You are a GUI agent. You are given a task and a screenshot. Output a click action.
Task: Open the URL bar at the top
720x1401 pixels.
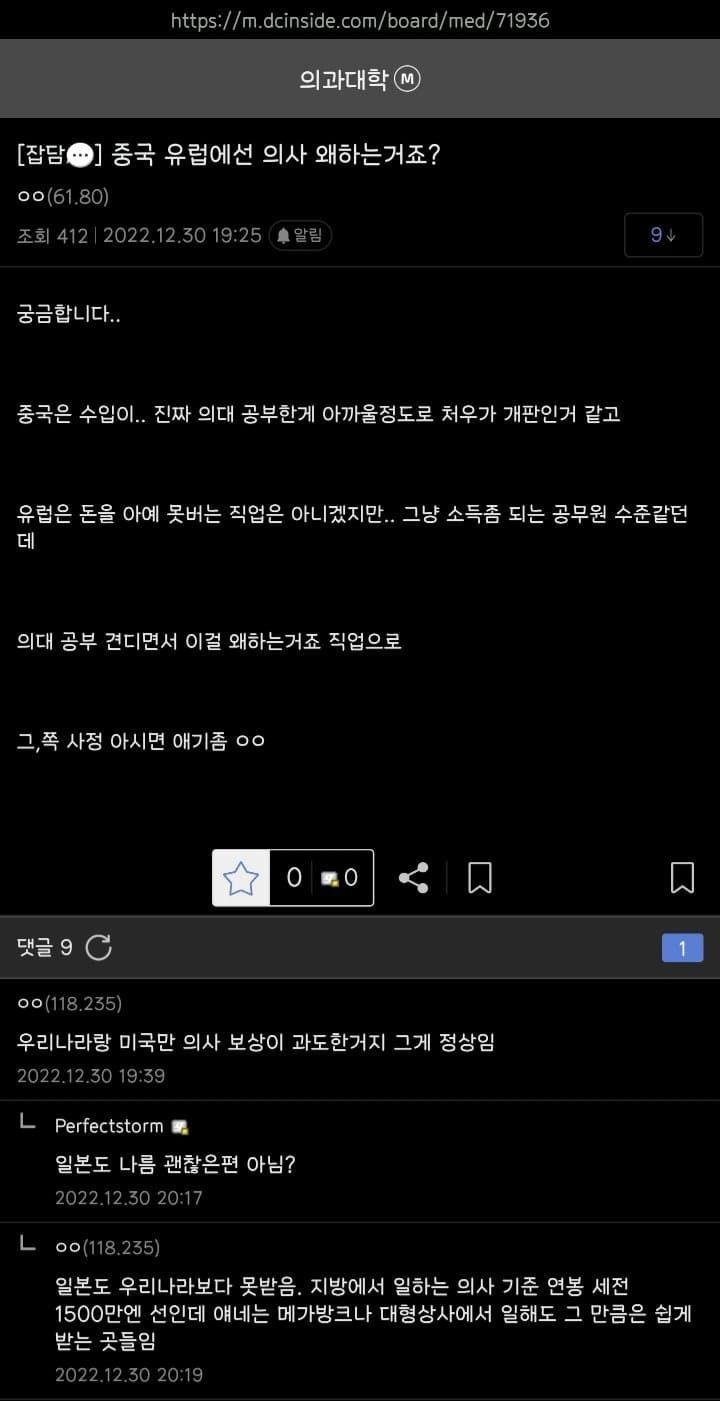tap(360, 20)
